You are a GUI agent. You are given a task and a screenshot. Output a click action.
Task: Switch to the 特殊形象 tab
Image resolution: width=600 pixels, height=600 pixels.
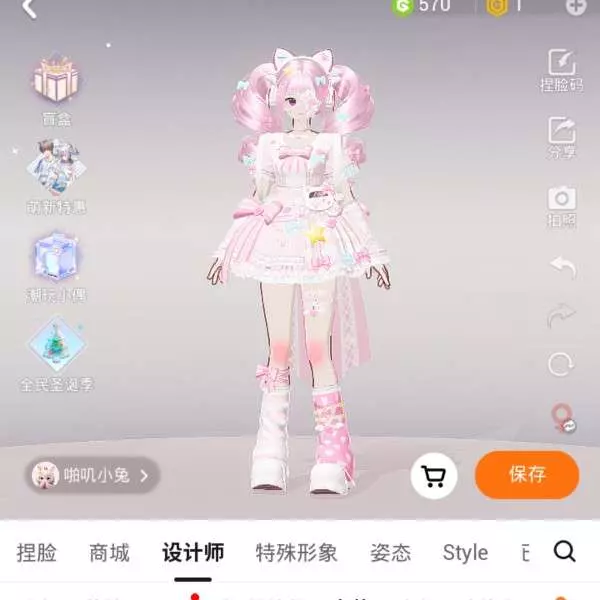pos(296,553)
